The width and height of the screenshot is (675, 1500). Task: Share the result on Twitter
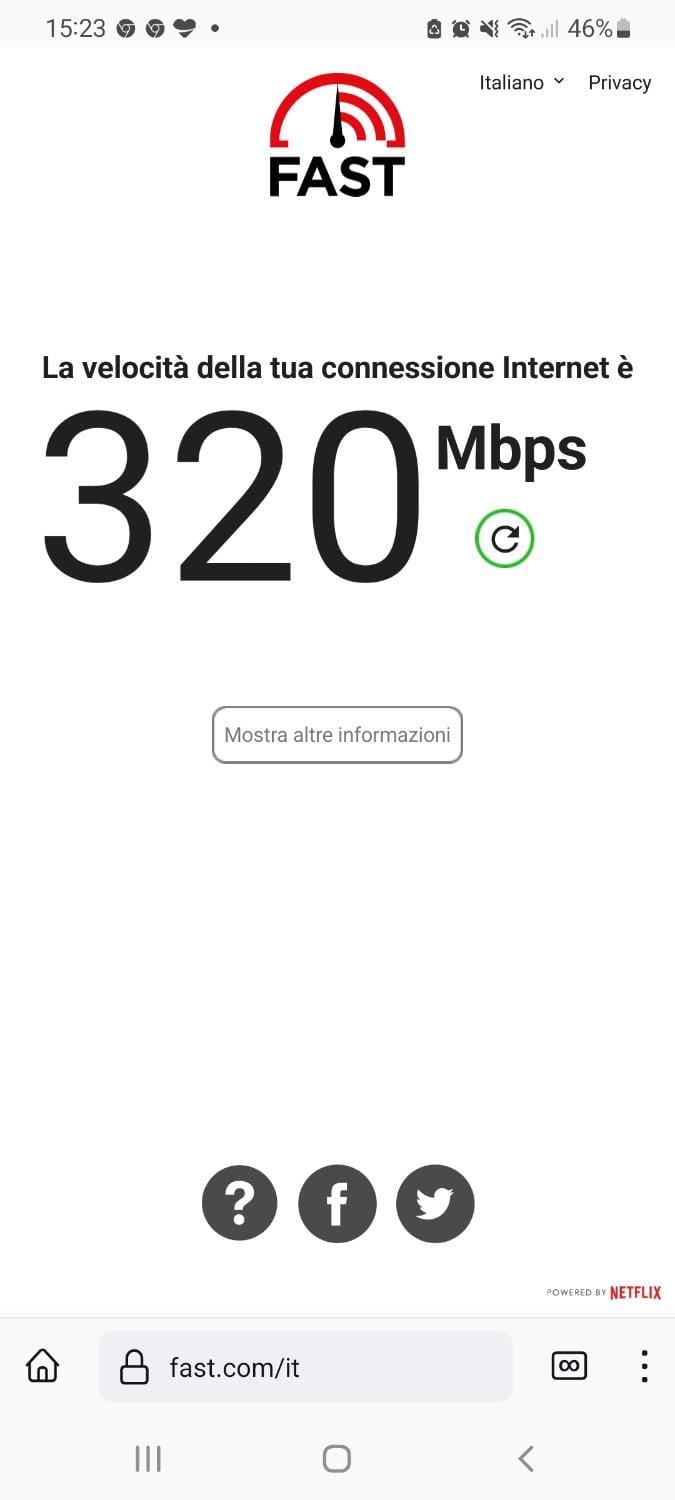pyautogui.click(x=435, y=1204)
